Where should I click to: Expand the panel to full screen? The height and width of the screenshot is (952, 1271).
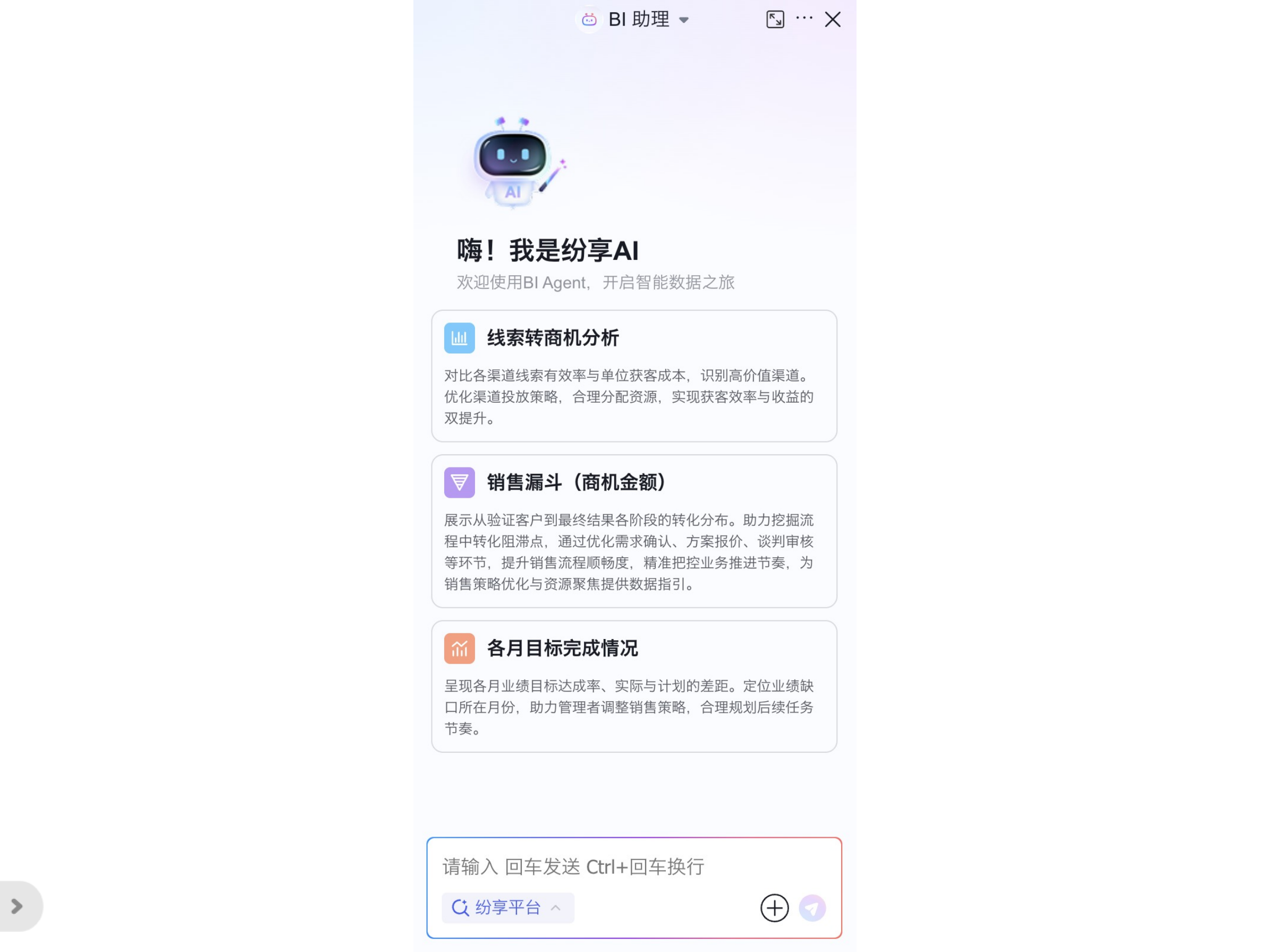pyautogui.click(x=775, y=20)
